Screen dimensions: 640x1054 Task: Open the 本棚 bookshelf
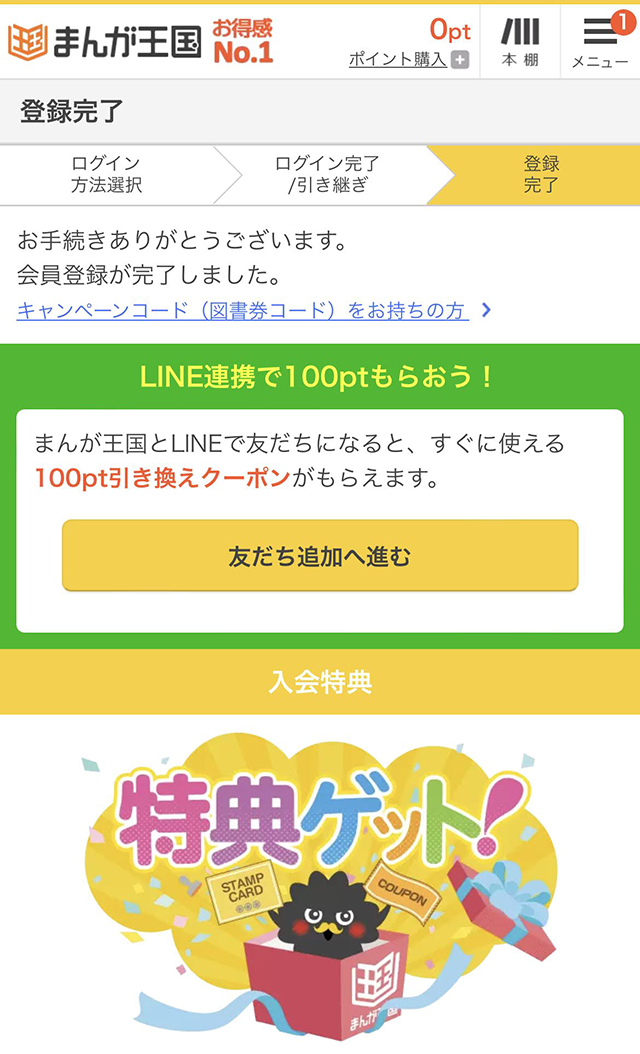520,42
